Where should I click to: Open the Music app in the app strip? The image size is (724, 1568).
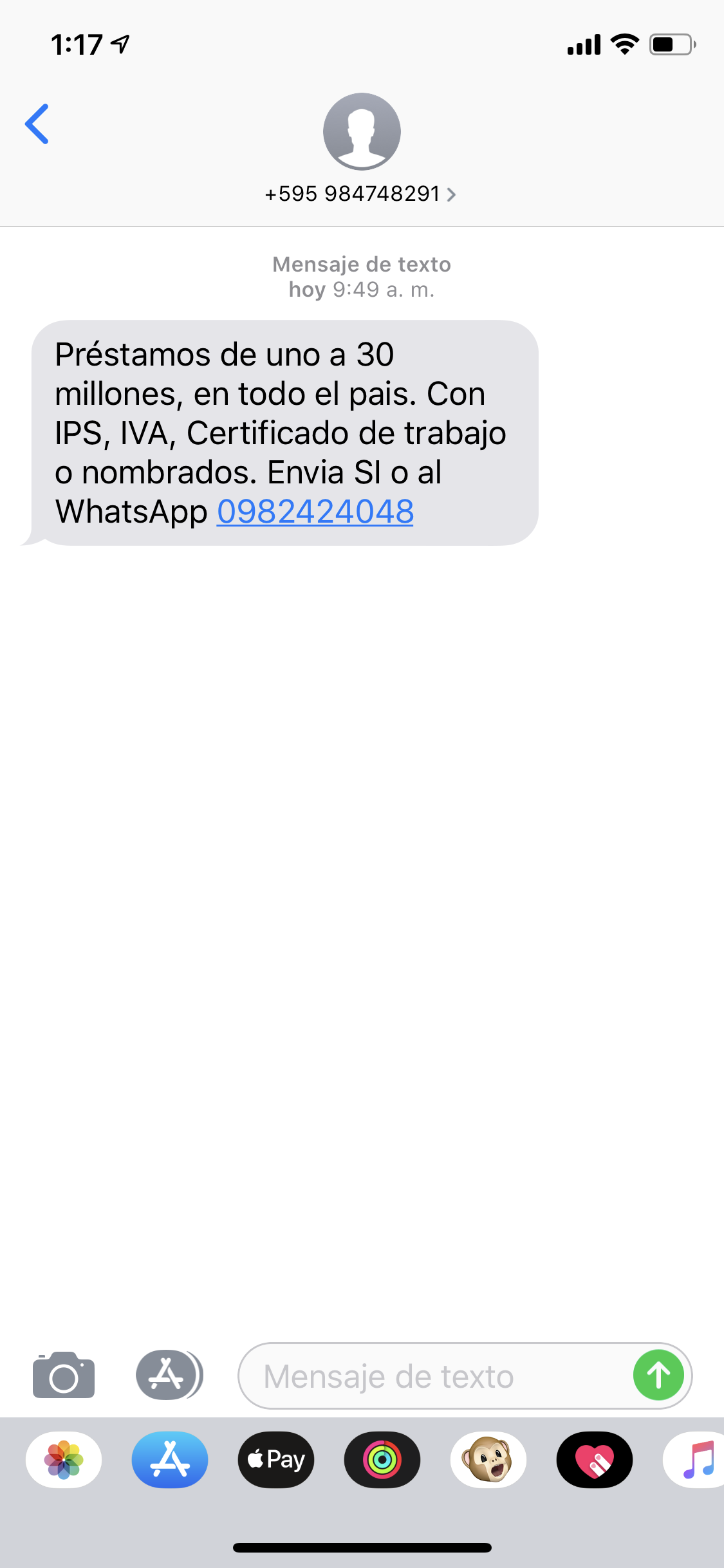[697, 1460]
